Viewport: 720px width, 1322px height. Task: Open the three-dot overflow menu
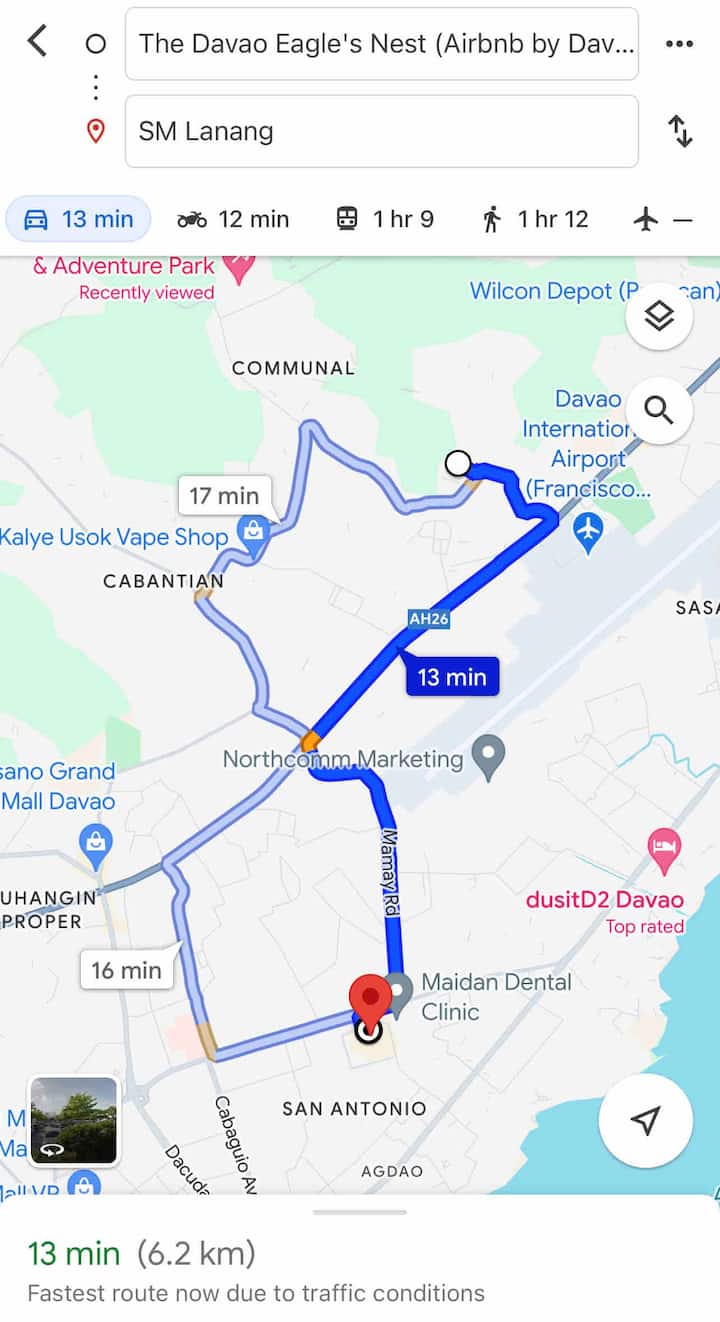point(679,44)
